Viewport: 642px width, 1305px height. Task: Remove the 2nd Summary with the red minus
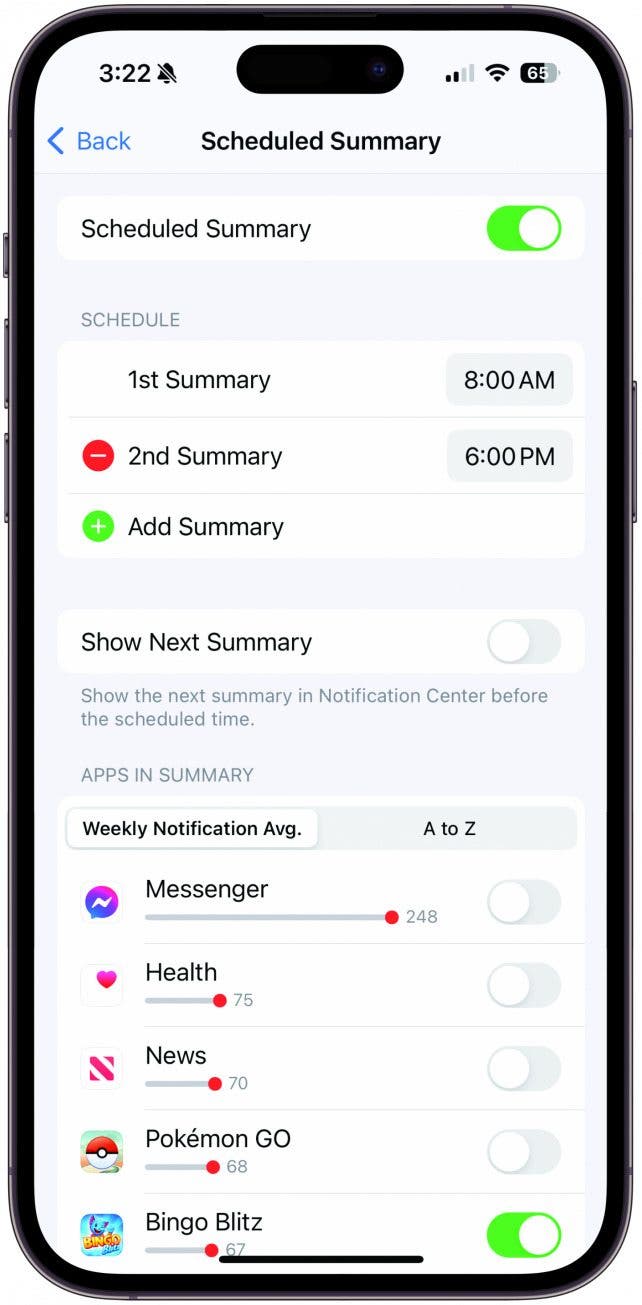pyautogui.click(x=98, y=457)
